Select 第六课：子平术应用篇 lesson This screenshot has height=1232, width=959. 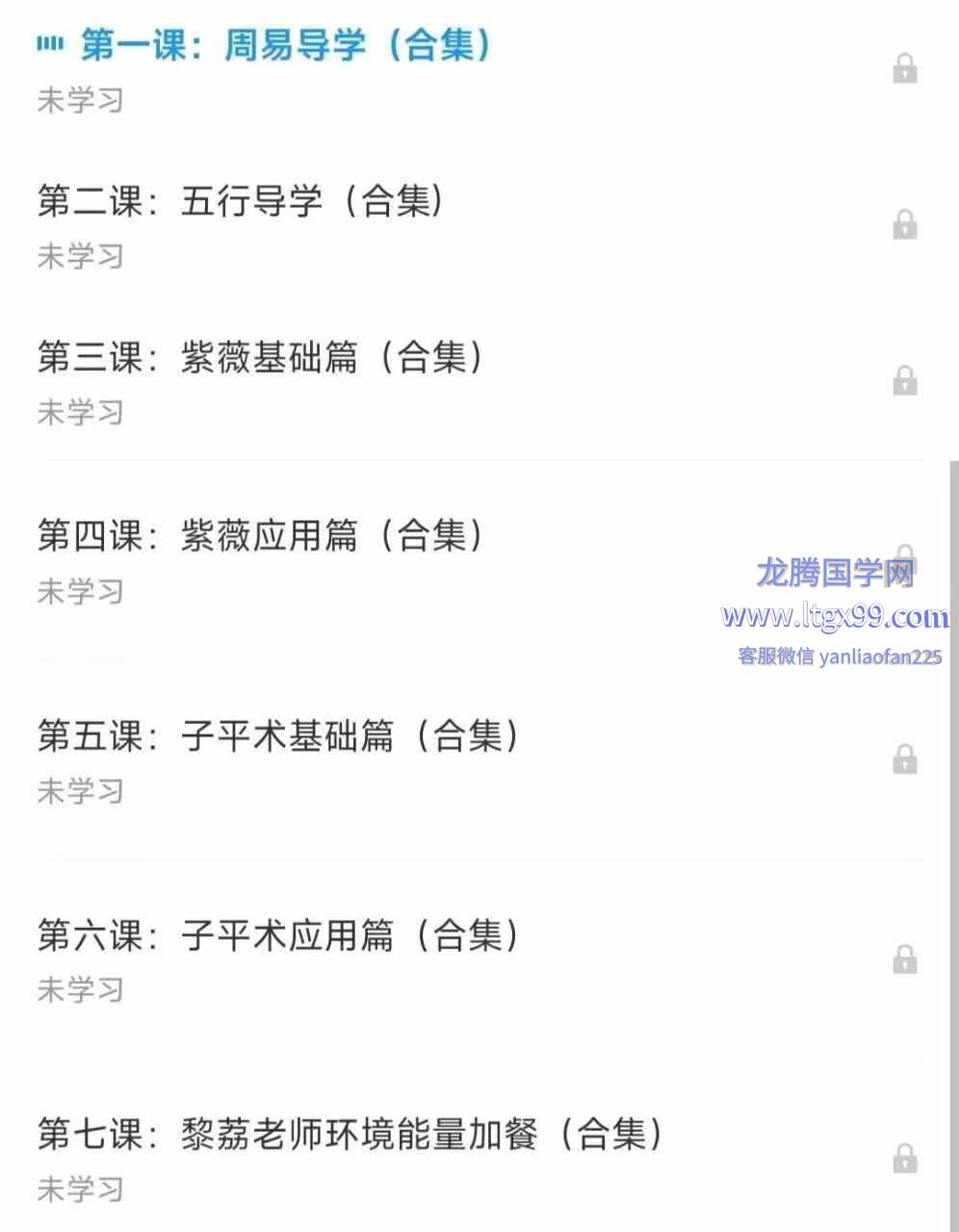[277, 936]
